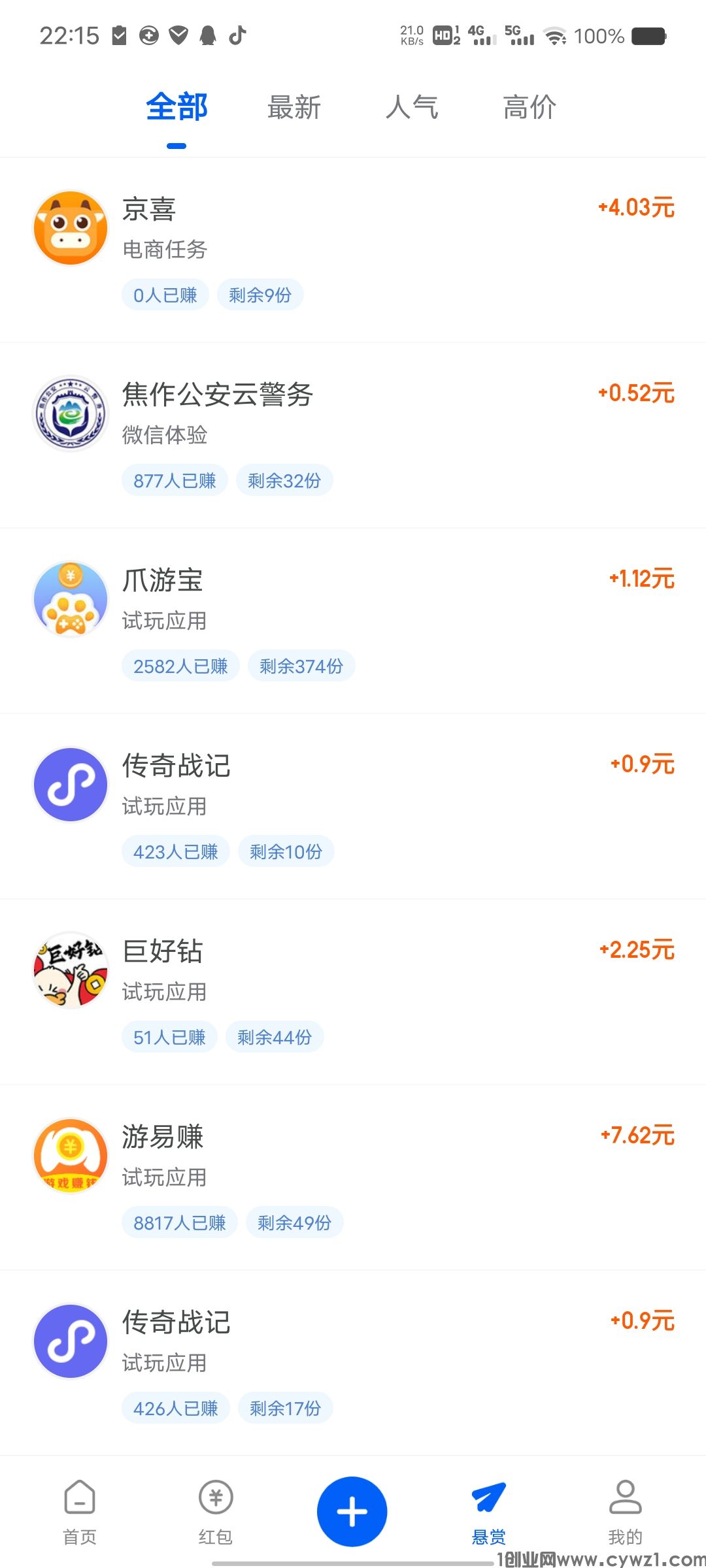Tap the 全部 tab
The width and height of the screenshot is (706, 1568).
[x=176, y=108]
